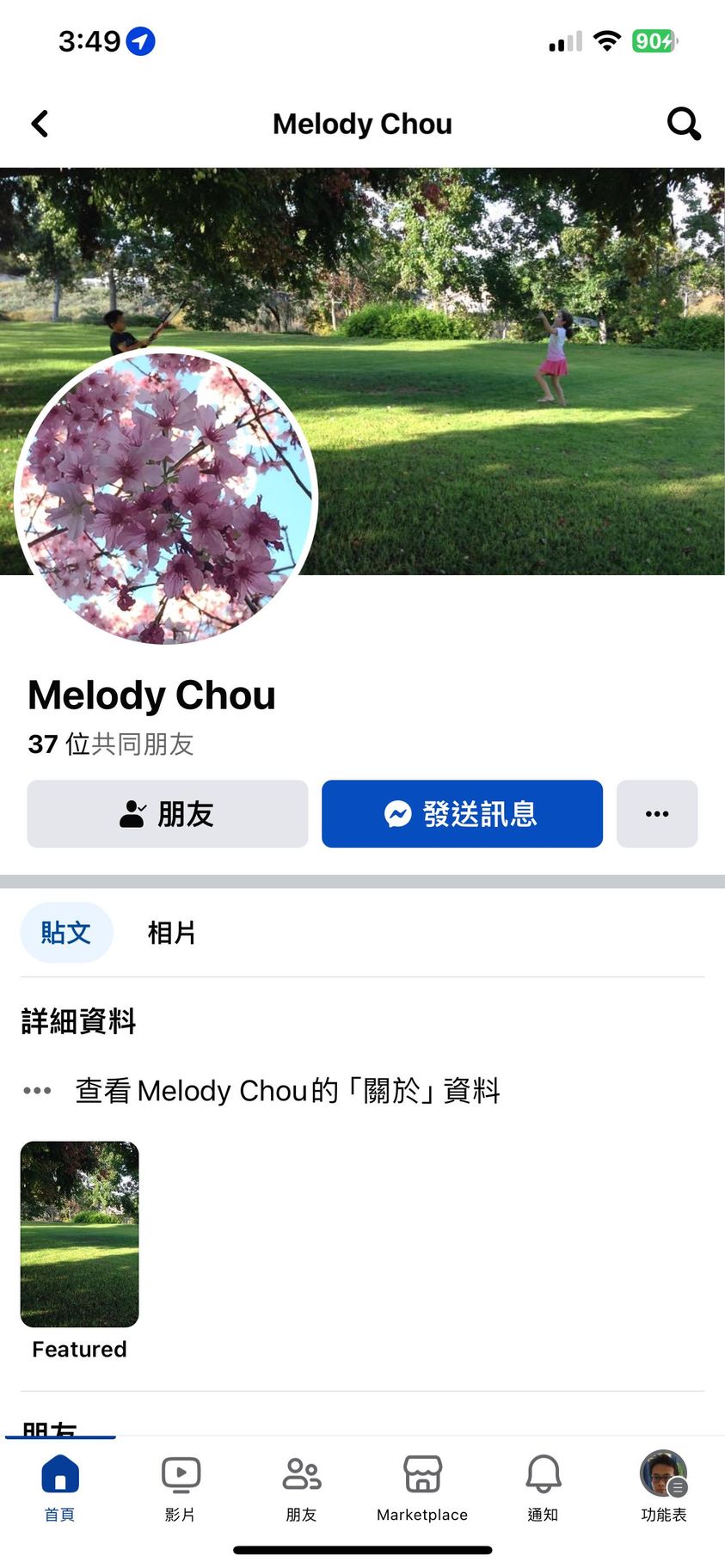Open the Marketplace tab

point(422,1487)
